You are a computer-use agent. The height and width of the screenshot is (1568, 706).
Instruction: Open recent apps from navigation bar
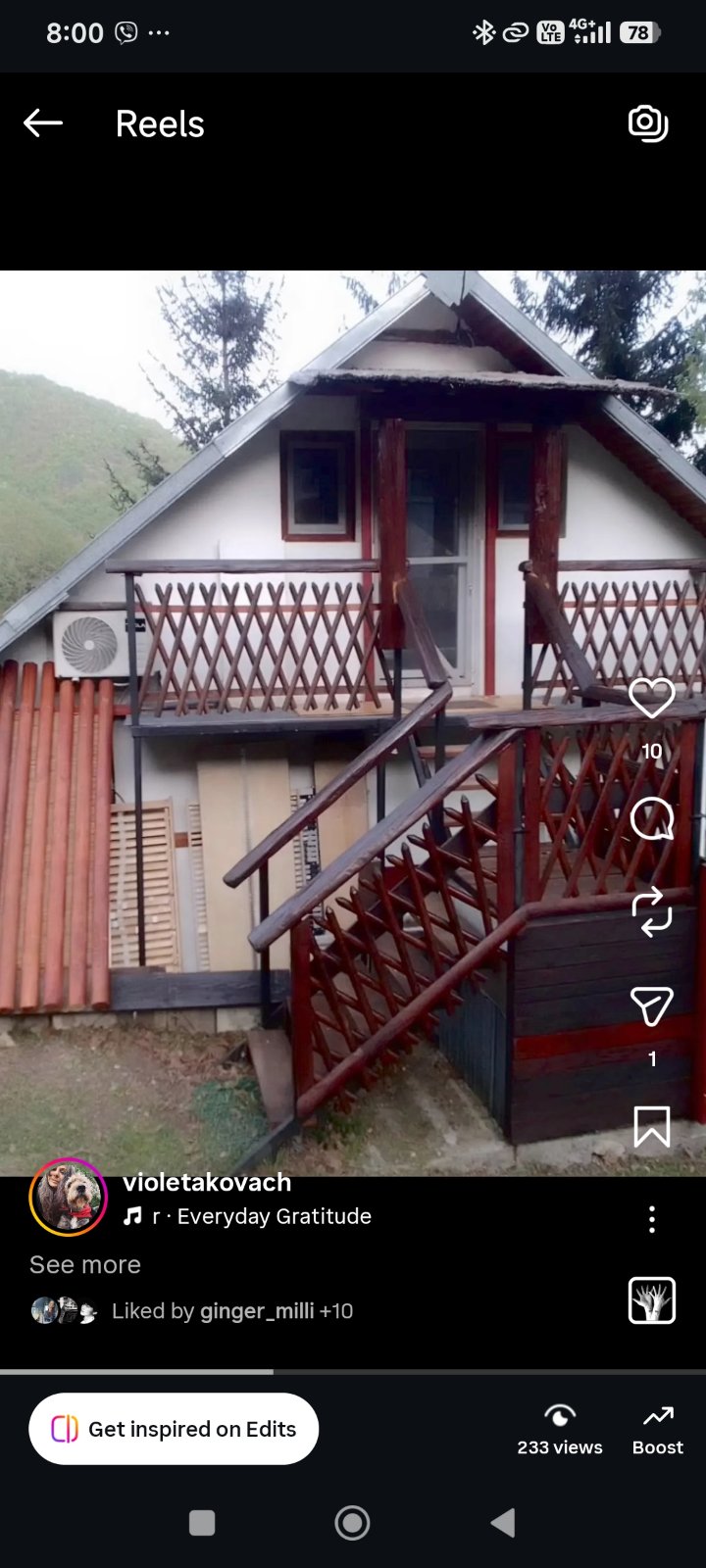202,1523
